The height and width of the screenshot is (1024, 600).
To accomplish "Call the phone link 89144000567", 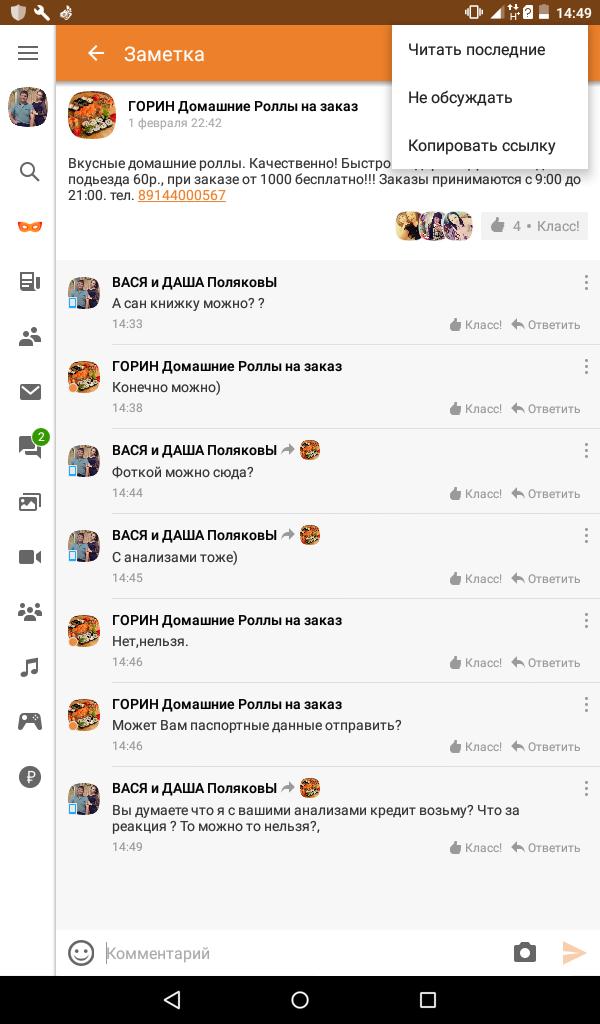I will (182, 195).
